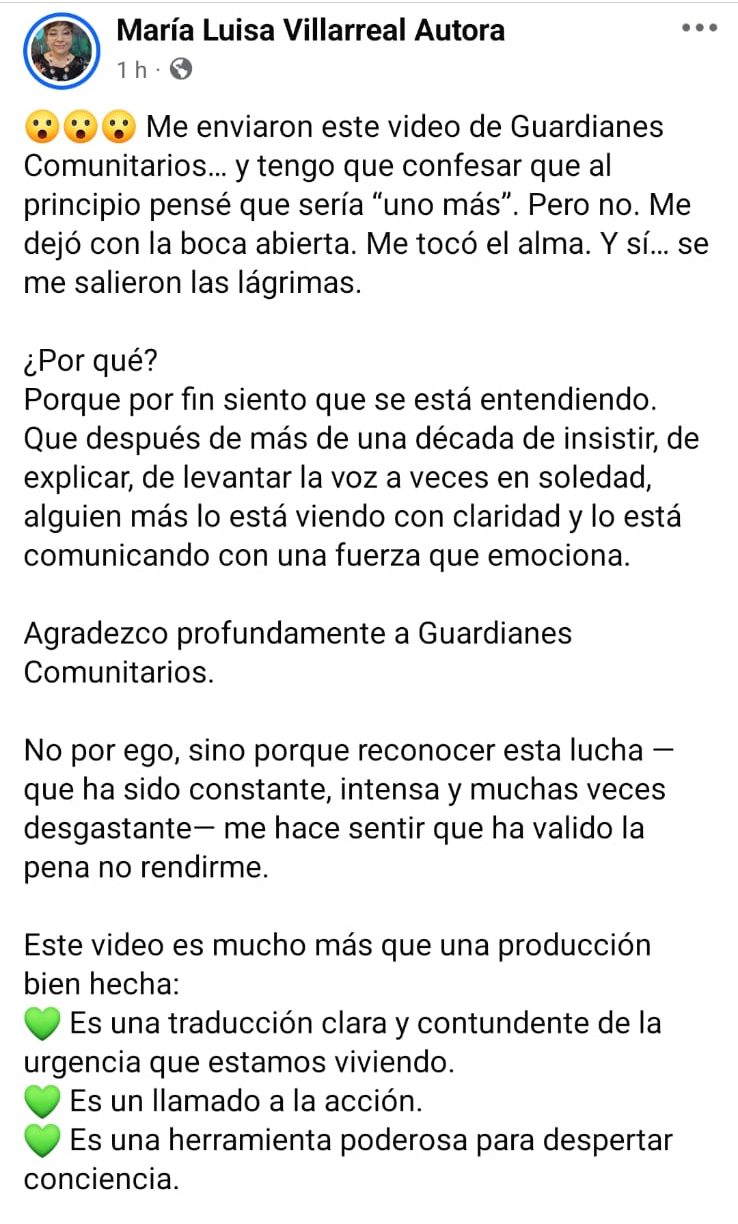Open María Luisa Villarreal Autora's profile picture
This screenshot has height=1224, width=738.
point(61,49)
